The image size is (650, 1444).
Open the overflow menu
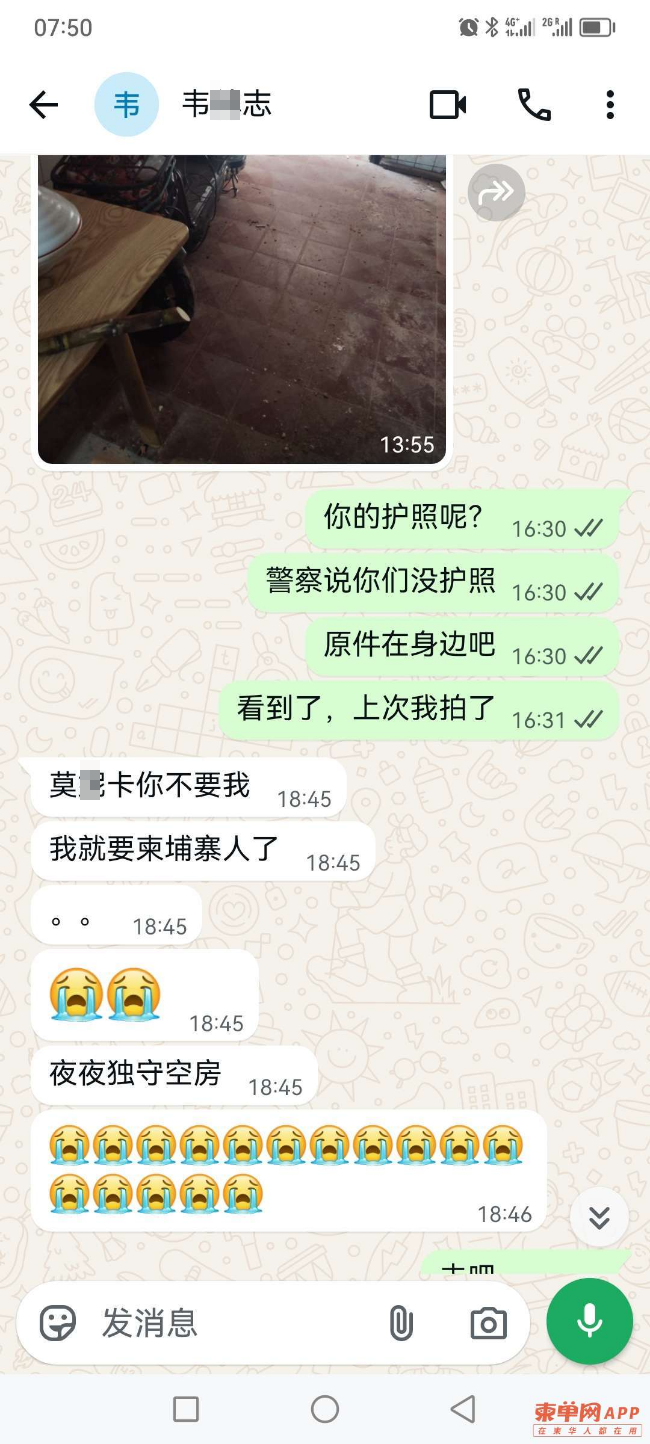coord(610,104)
